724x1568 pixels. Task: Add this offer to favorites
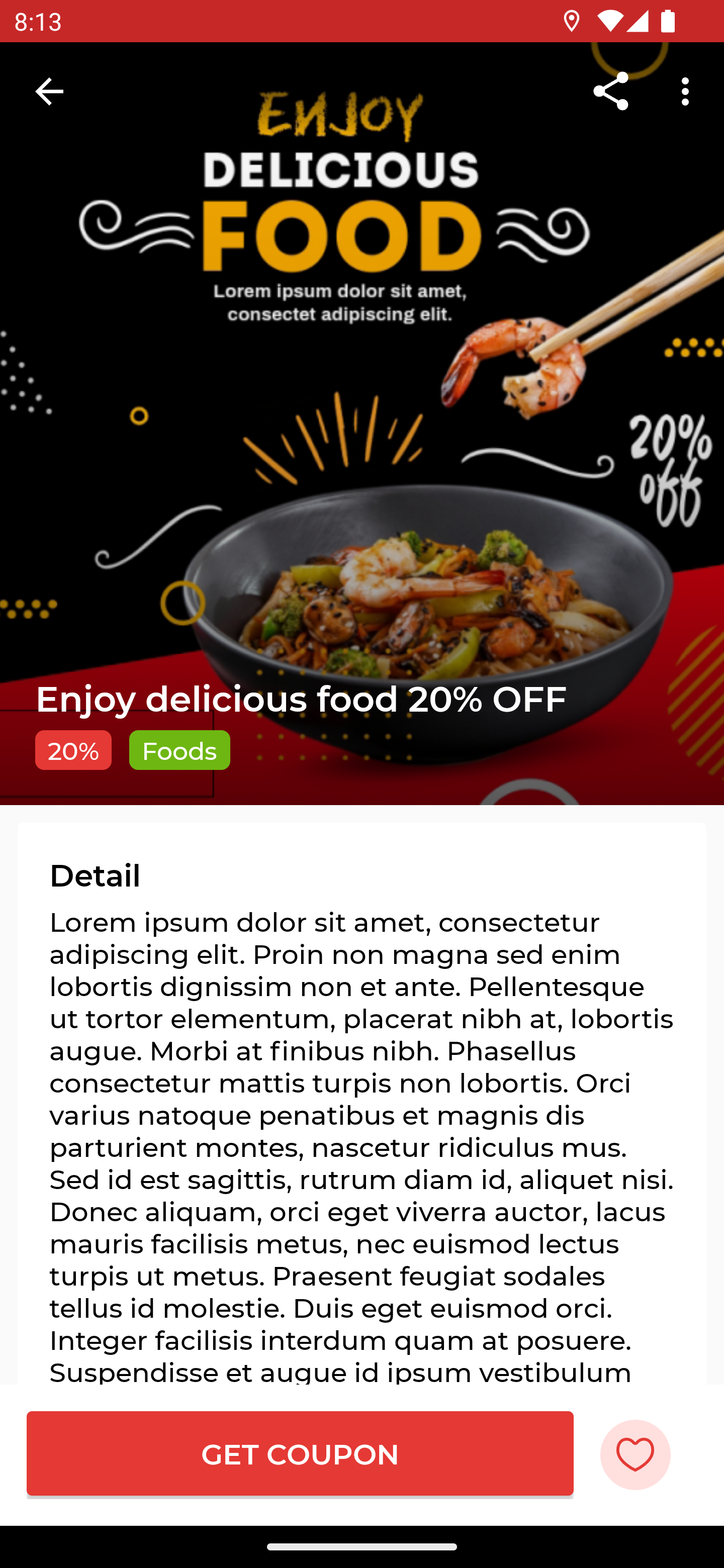tap(635, 1454)
